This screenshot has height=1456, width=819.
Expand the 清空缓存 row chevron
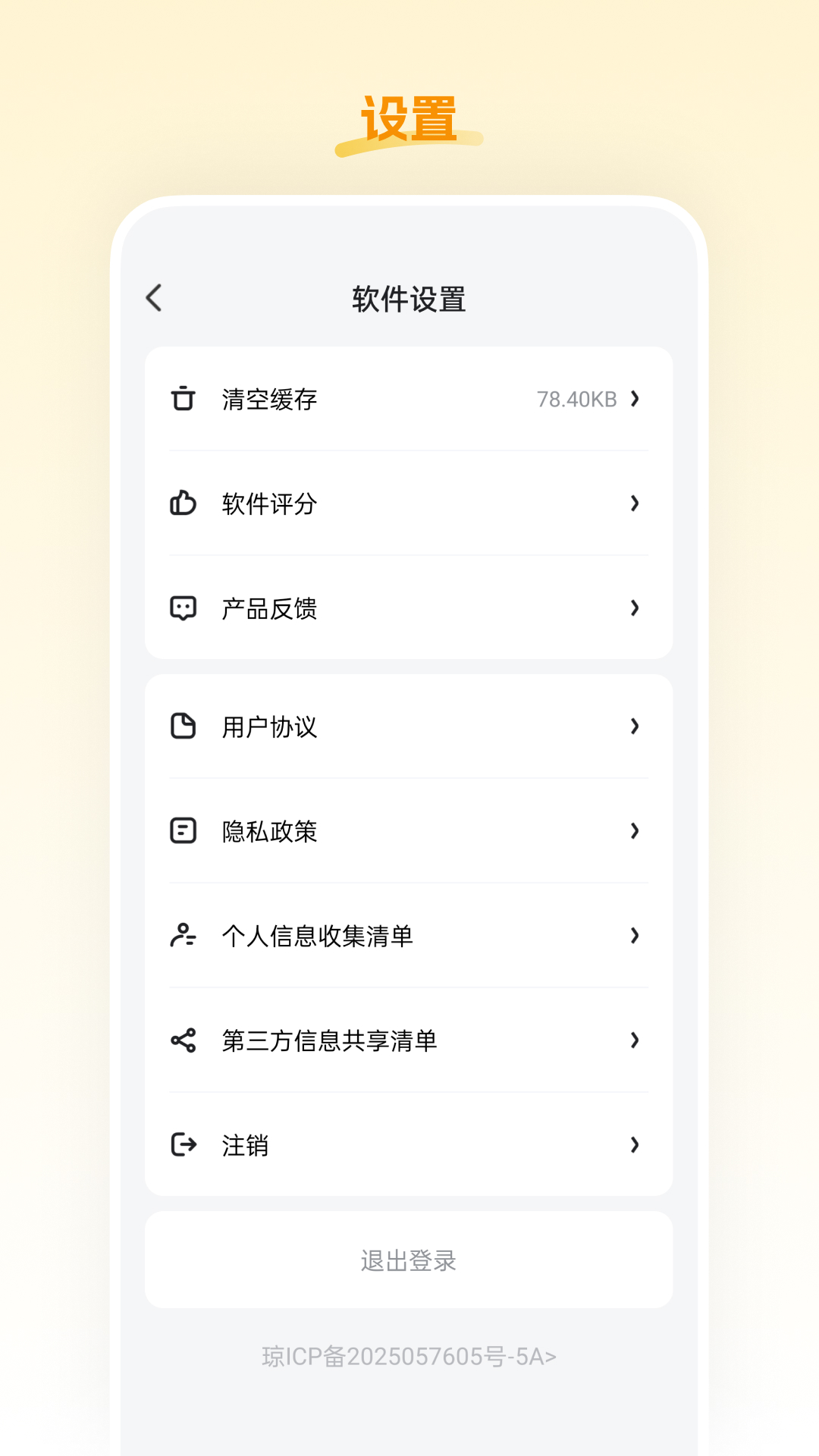pyautogui.click(x=635, y=400)
